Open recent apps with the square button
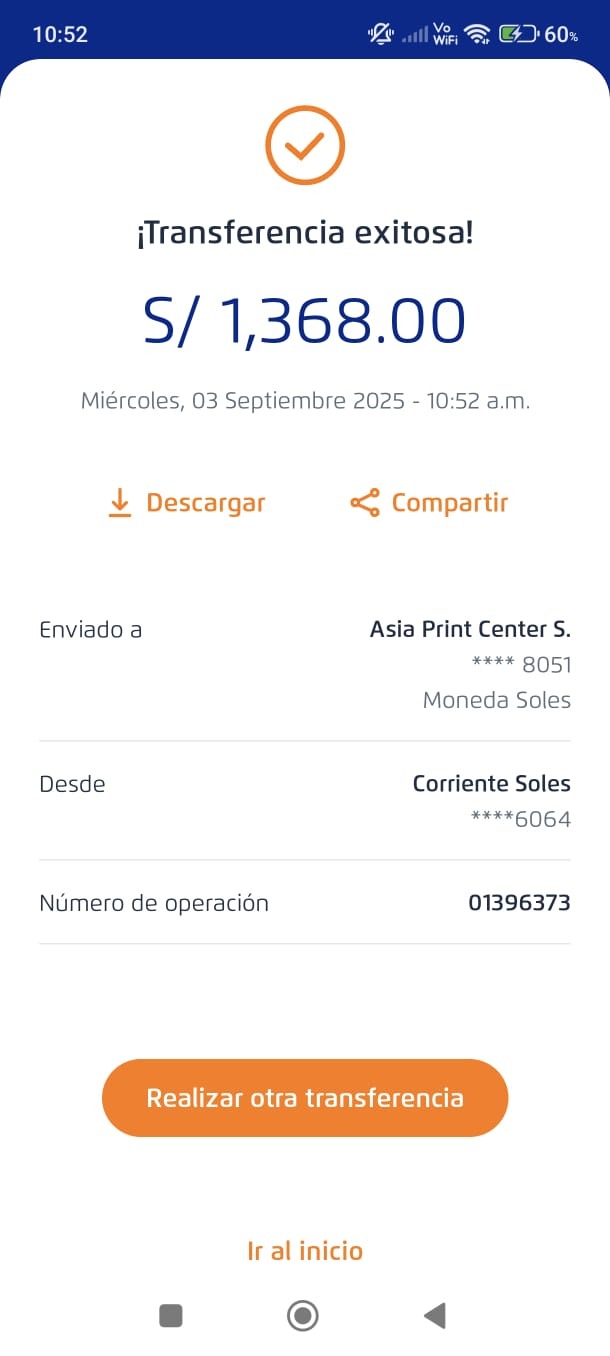Screen dimensions: 610x1356 pyautogui.click(x=171, y=1316)
